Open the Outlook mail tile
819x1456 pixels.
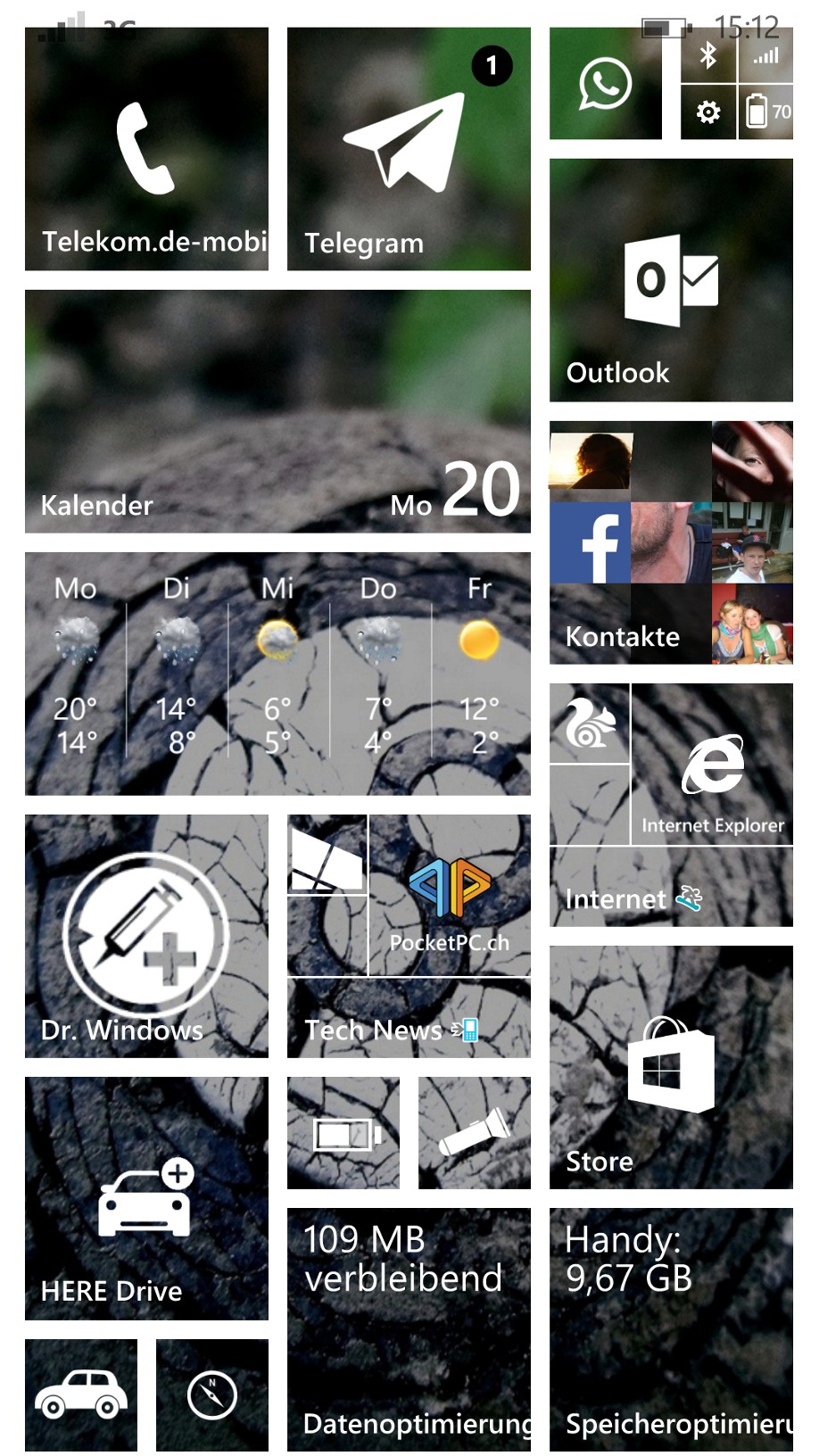671,280
